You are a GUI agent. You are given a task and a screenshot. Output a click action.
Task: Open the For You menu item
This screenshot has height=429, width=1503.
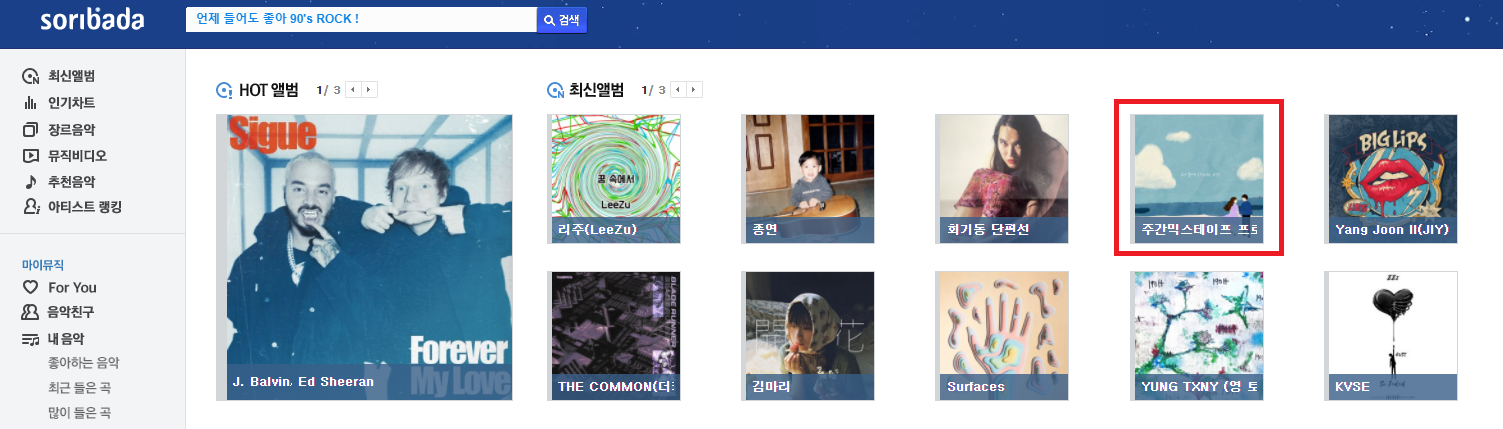point(72,287)
